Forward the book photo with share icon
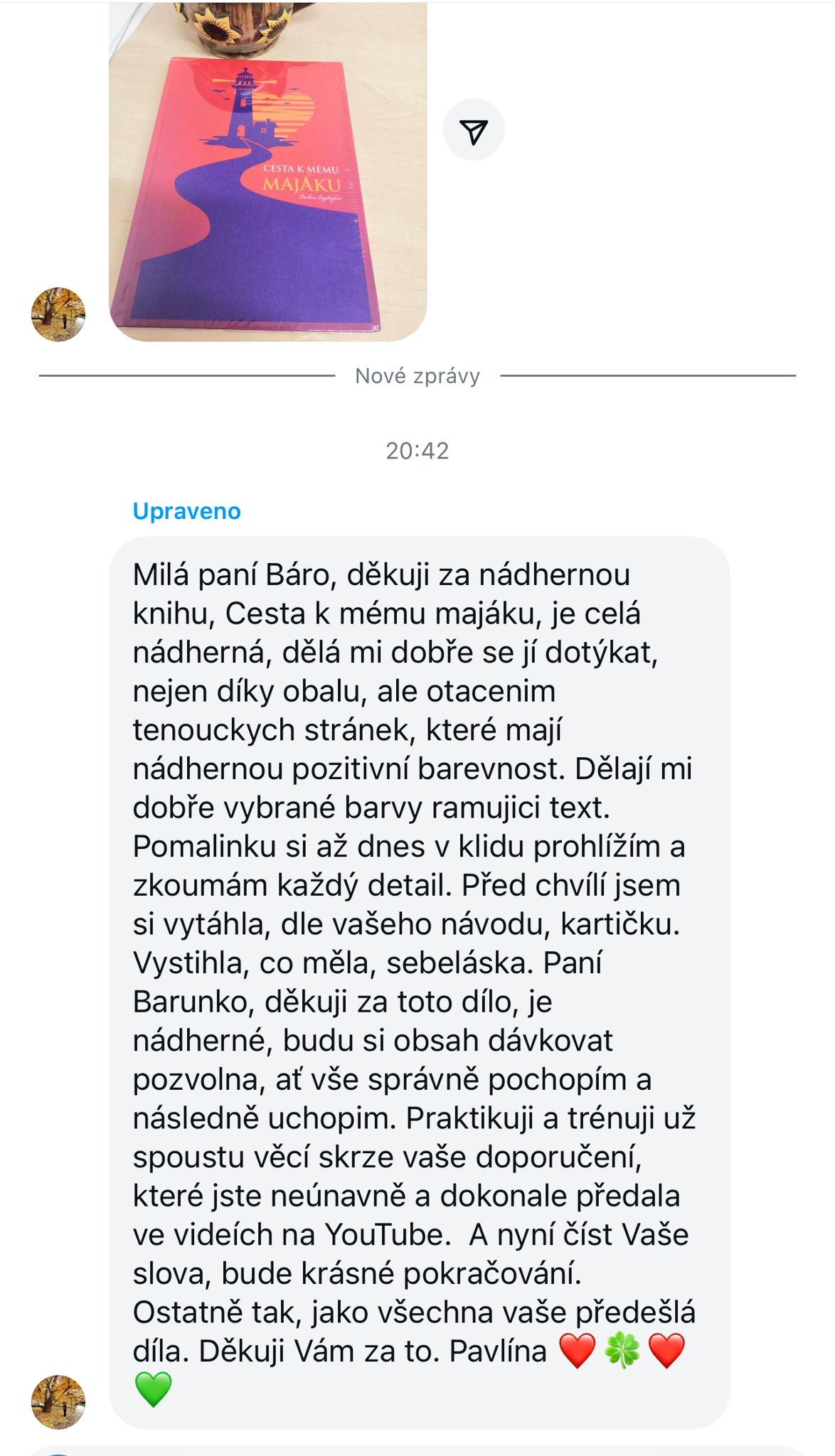835x1456 pixels. point(474,130)
